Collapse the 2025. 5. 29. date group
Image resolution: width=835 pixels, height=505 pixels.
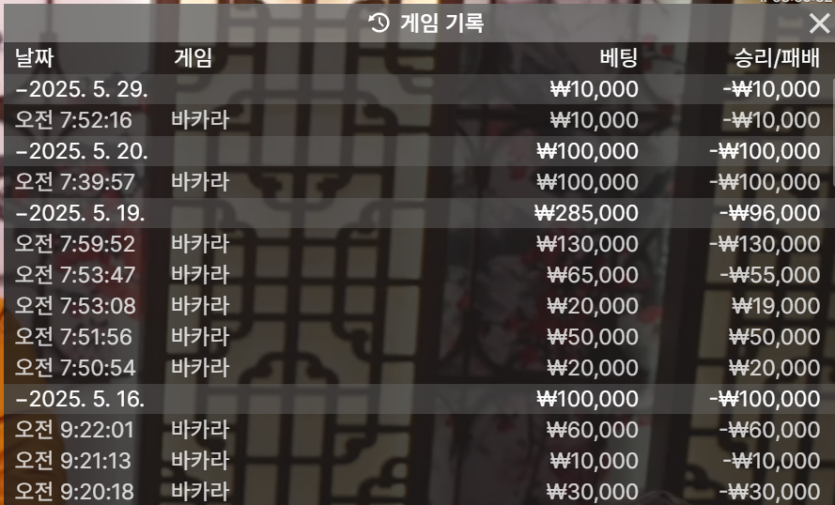click(82, 89)
